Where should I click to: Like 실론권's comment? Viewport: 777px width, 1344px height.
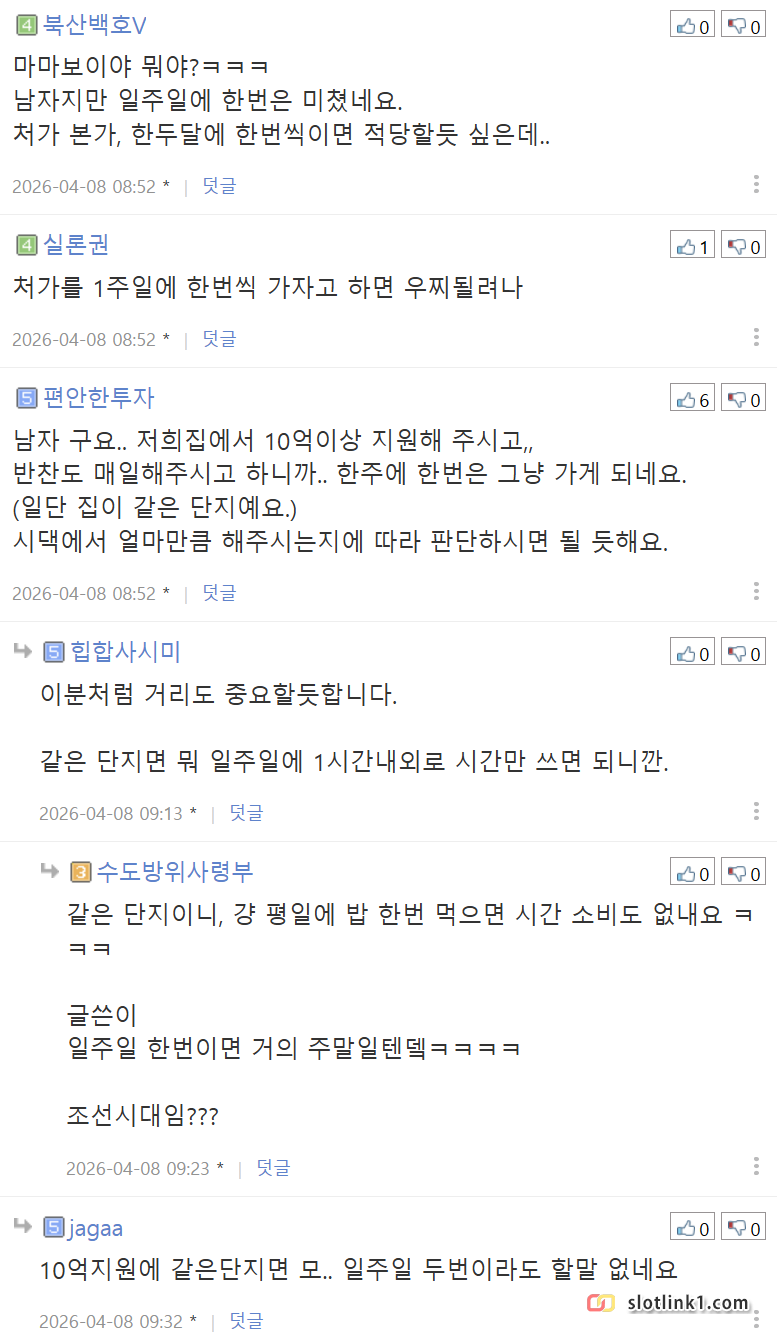(x=692, y=246)
